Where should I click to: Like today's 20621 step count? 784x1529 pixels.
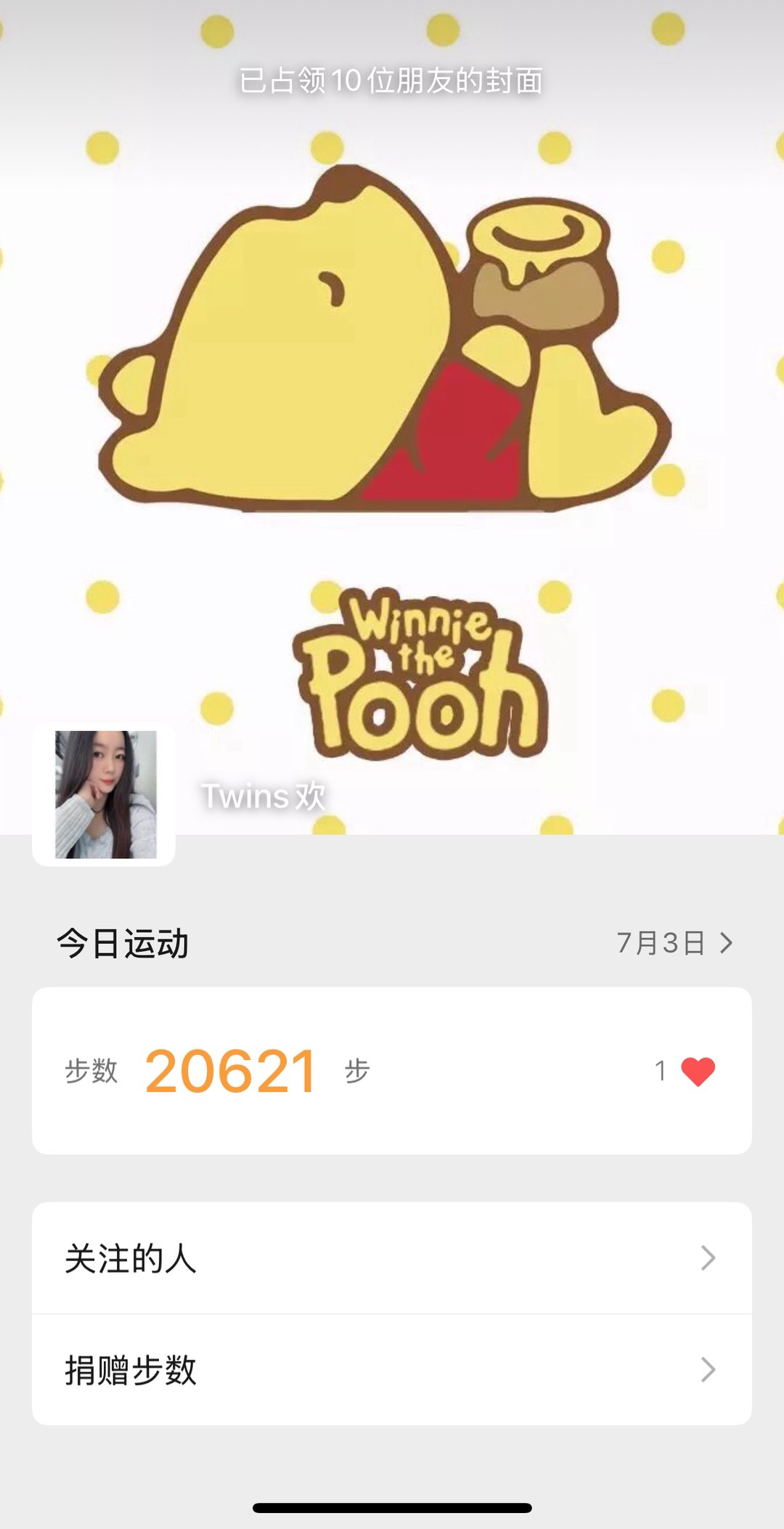tap(698, 1072)
